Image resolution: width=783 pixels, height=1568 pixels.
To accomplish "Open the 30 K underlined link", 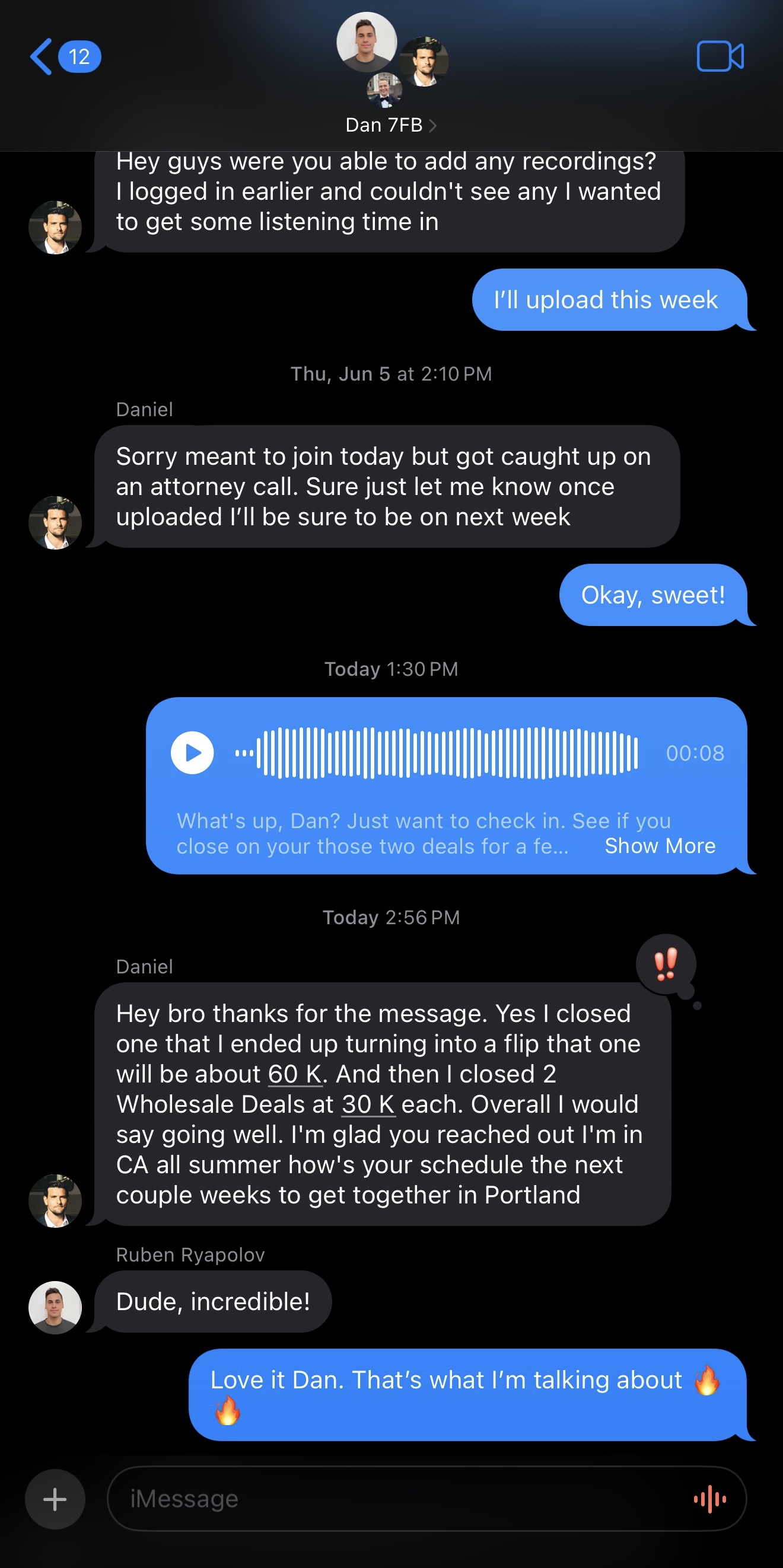I will pyautogui.click(x=368, y=1105).
